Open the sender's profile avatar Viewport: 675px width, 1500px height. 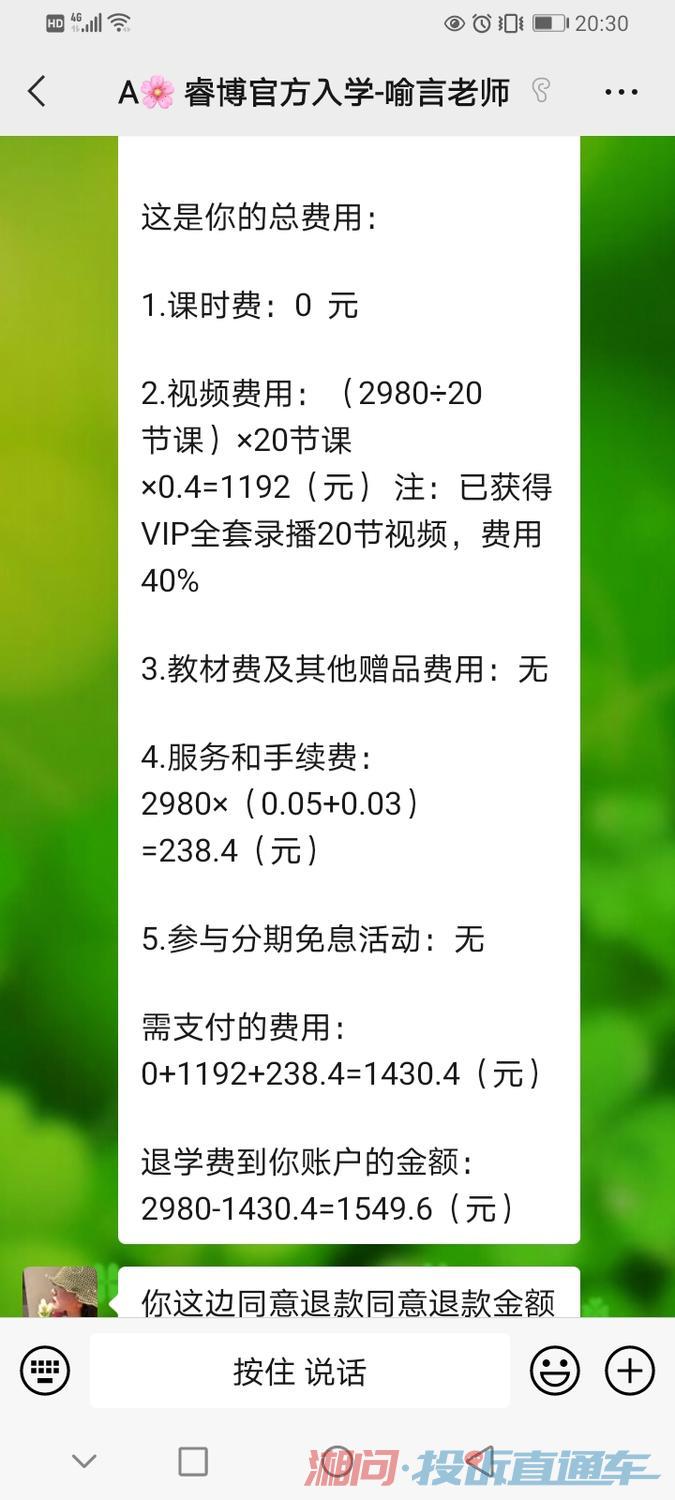pyautogui.click(x=61, y=1292)
